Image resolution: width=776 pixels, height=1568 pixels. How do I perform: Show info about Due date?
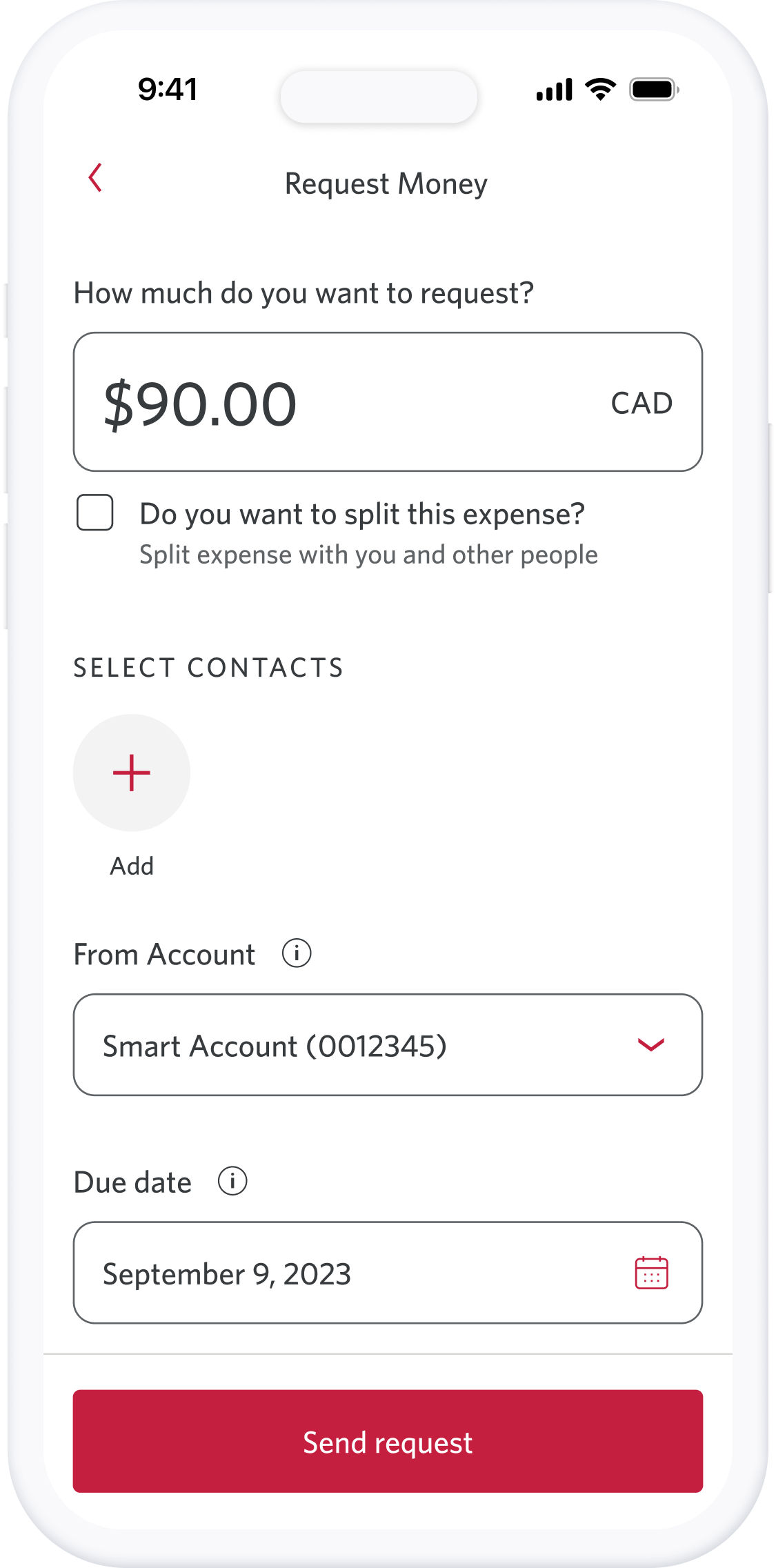click(x=232, y=1181)
